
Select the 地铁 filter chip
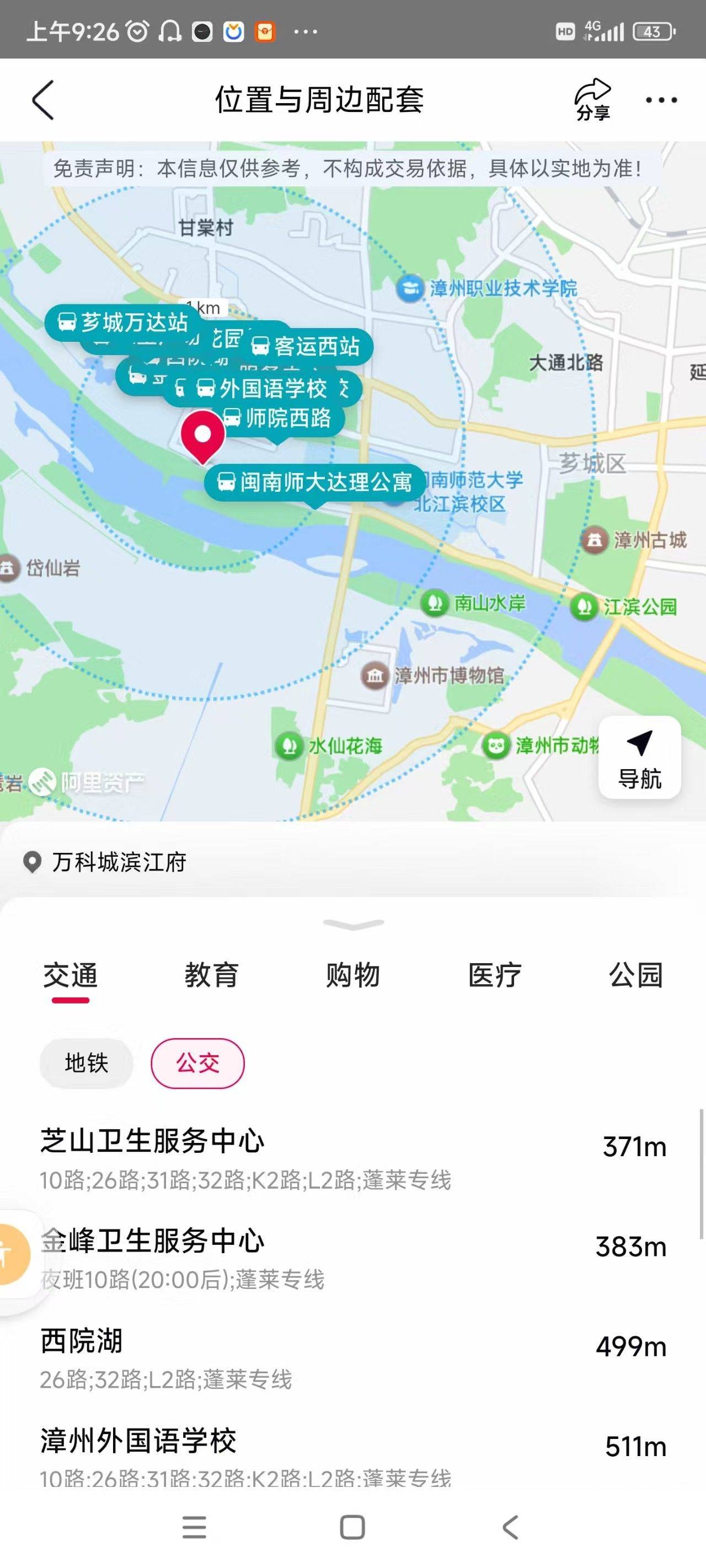coord(87,1064)
